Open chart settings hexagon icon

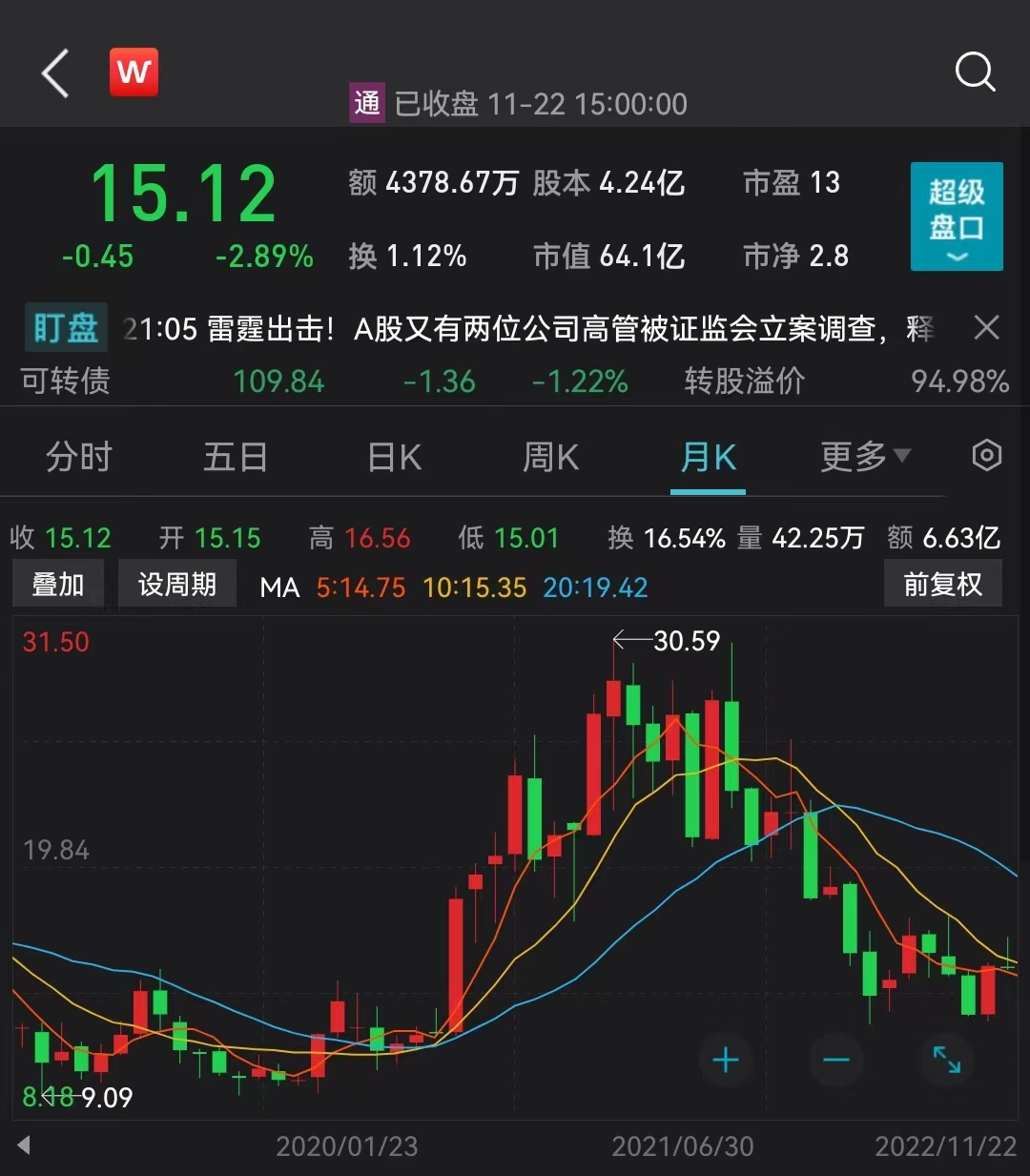[x=986, y=456]
